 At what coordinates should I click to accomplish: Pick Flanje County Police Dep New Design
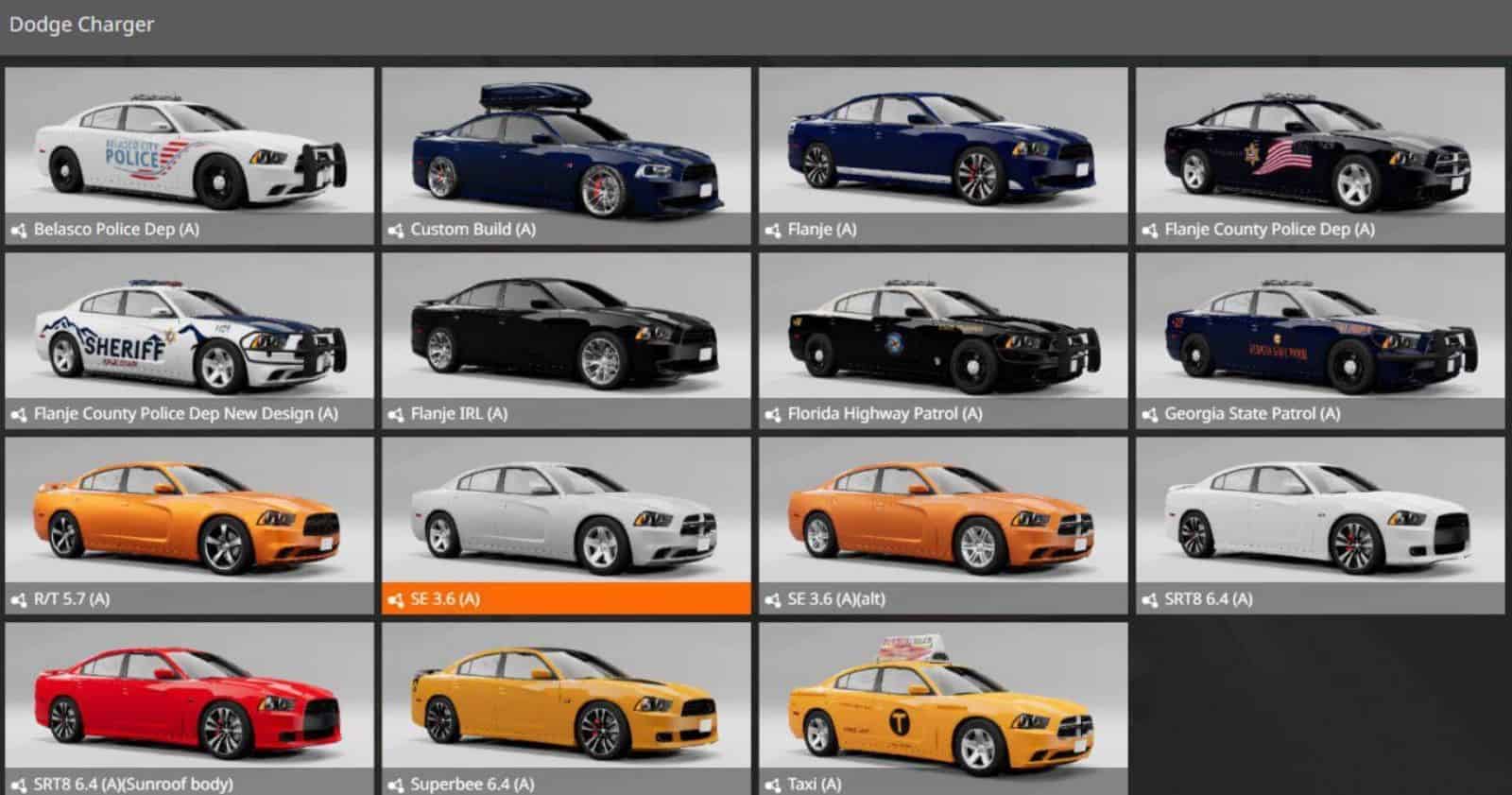click(x=189, y=340)
